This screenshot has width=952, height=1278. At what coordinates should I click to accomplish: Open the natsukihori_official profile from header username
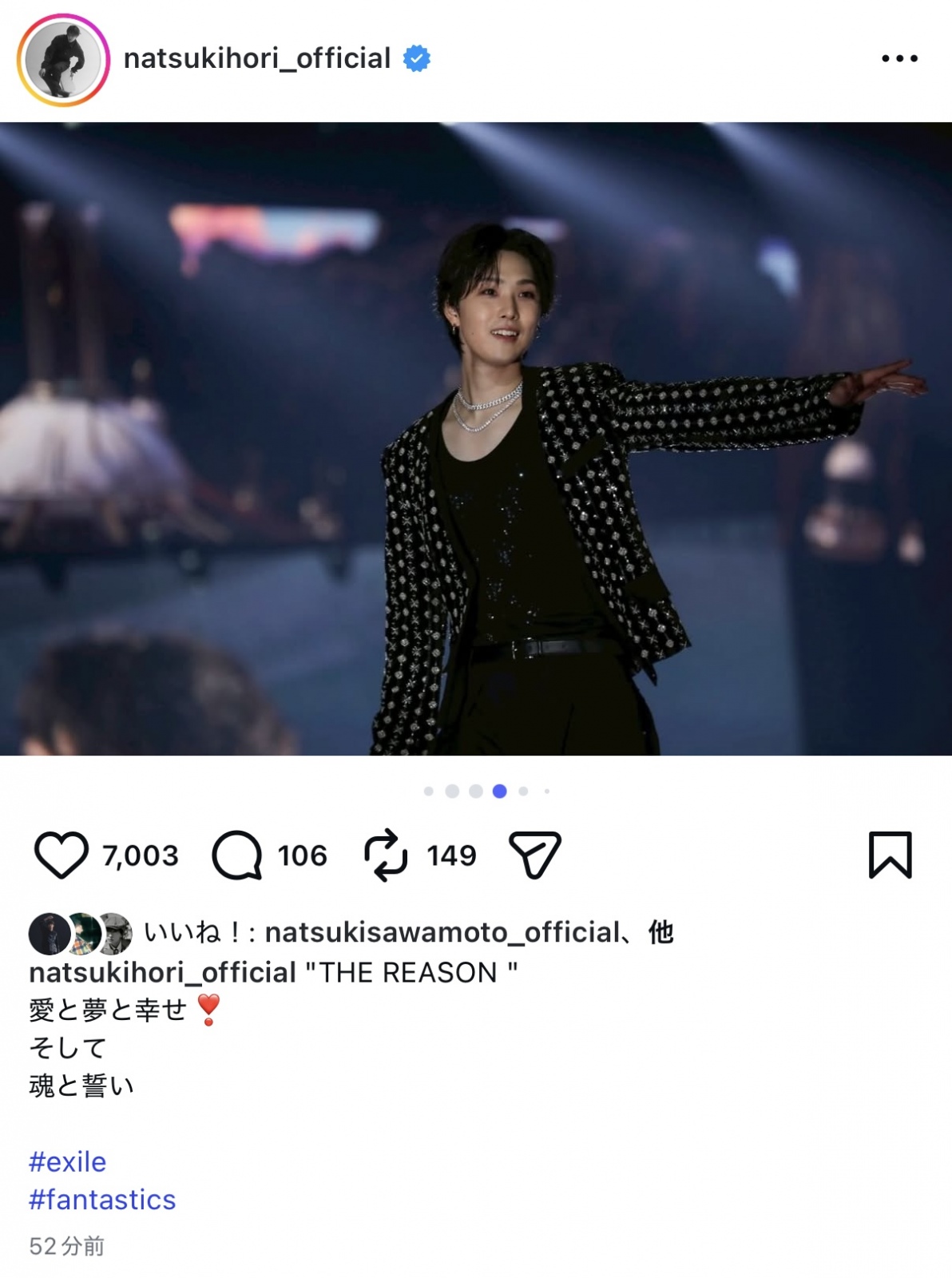coord(257,58)
